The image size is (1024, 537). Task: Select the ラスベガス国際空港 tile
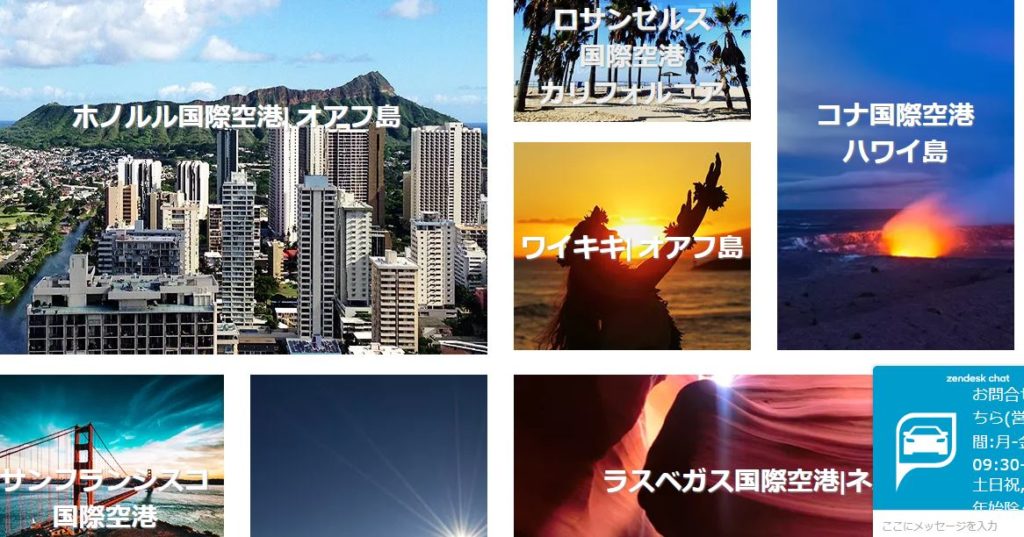tap(692, 457)
